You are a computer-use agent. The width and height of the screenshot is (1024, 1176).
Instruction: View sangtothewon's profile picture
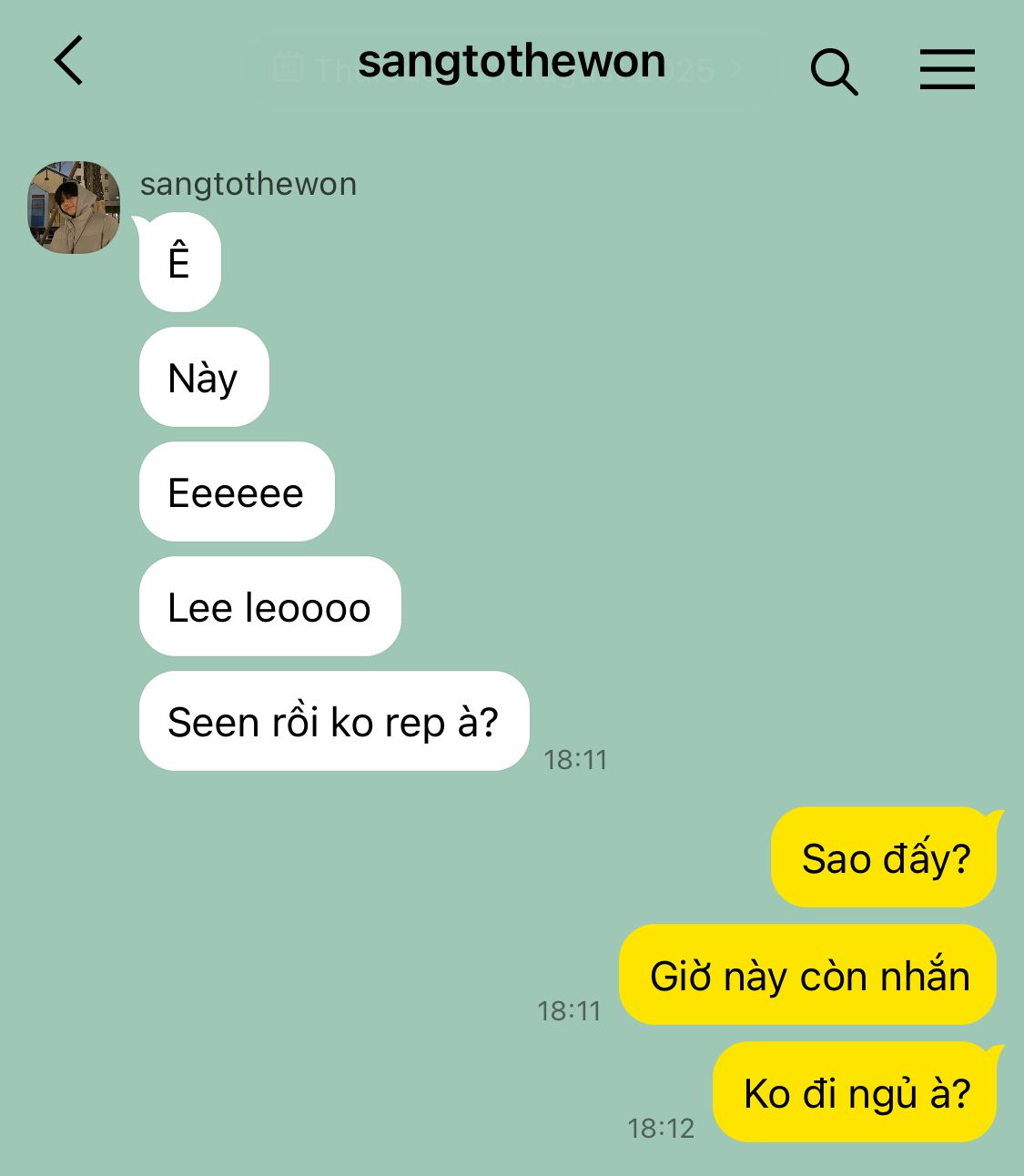pyautogui.click(x=74, y=208)
